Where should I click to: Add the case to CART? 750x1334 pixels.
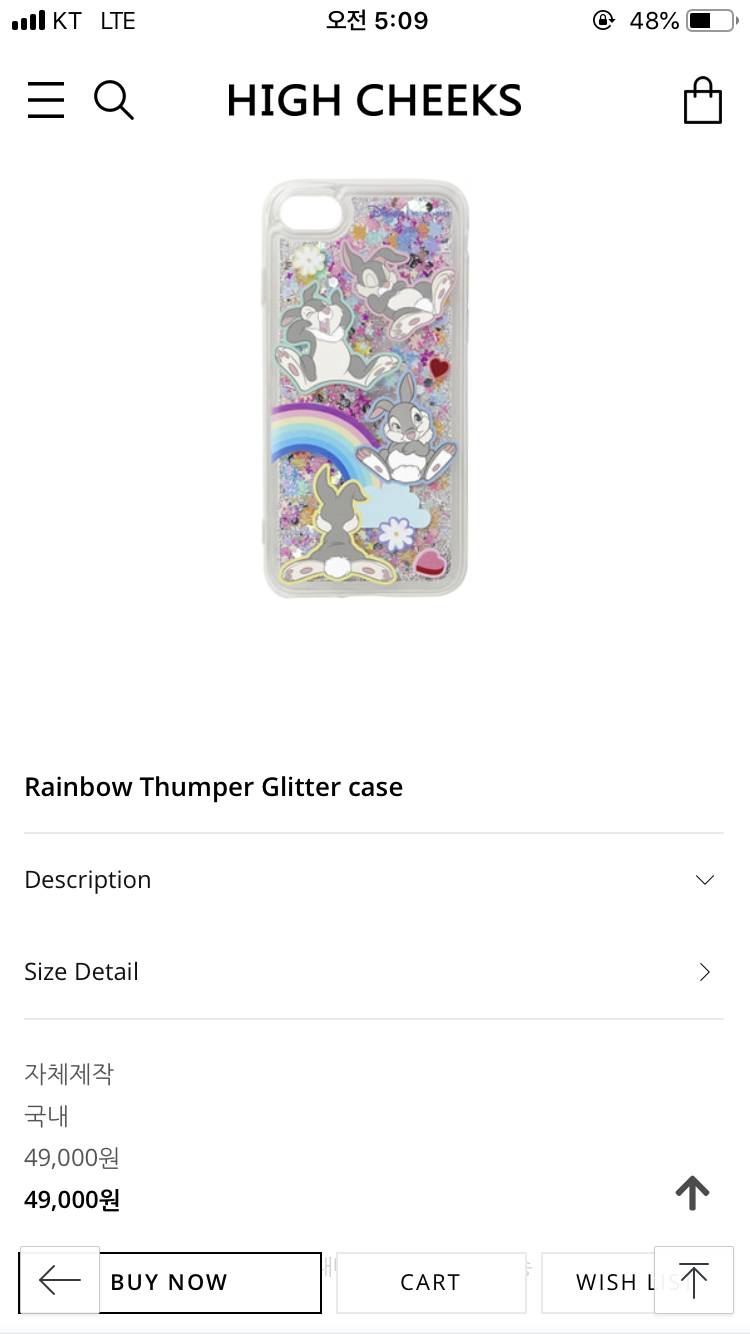pos(430,1282)
